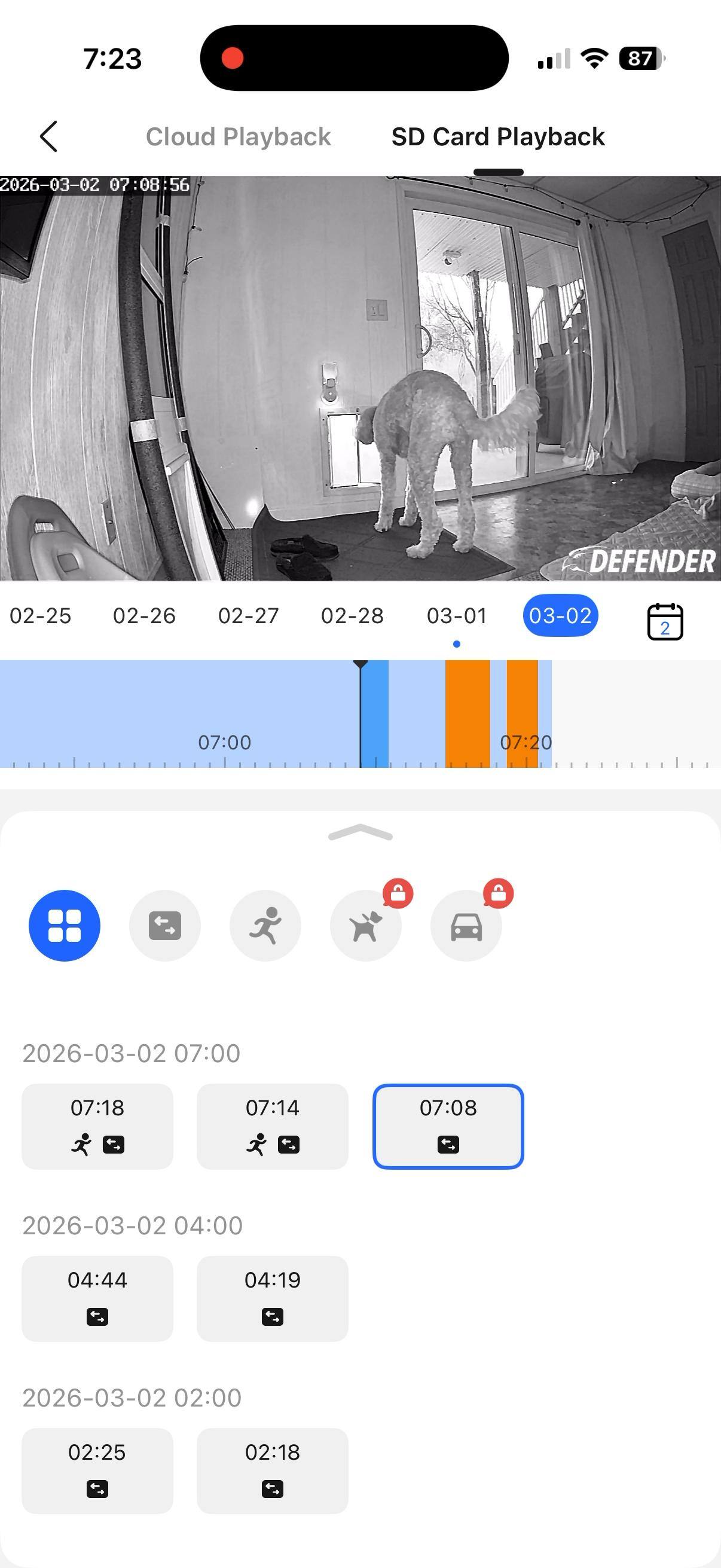The width and height of the screenshot is (721, 1568).
Task: Expand the event list panel handle
Action: click(360, 832)
